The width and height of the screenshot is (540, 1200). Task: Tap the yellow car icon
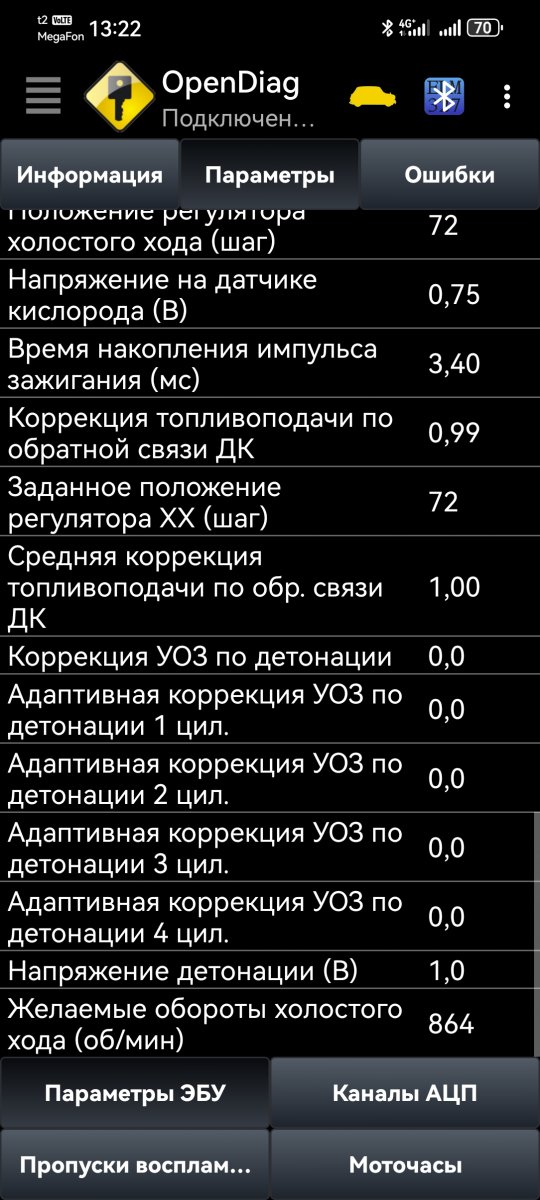(372, 97)
